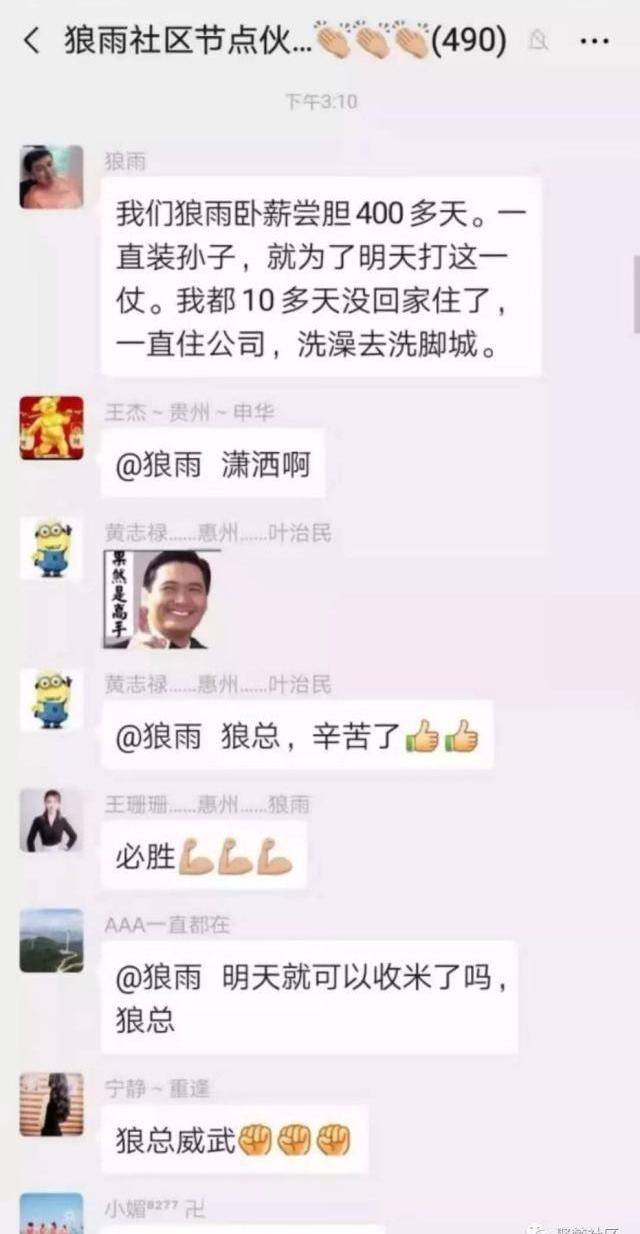Tap 黄志禄's avatar beside 辛苦了 message
This screenshot has width=640, height=1234.
pyautogui.click(x=51, y=699)
